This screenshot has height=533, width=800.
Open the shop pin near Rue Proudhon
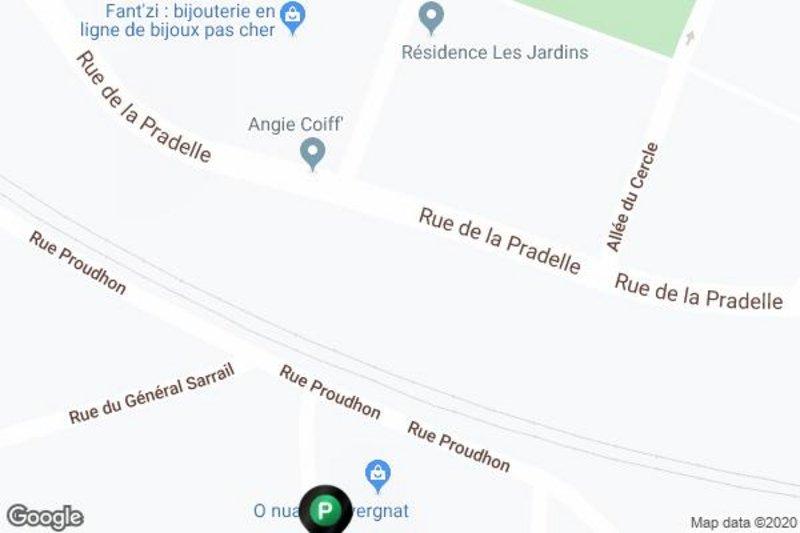(x=378, y=475)
